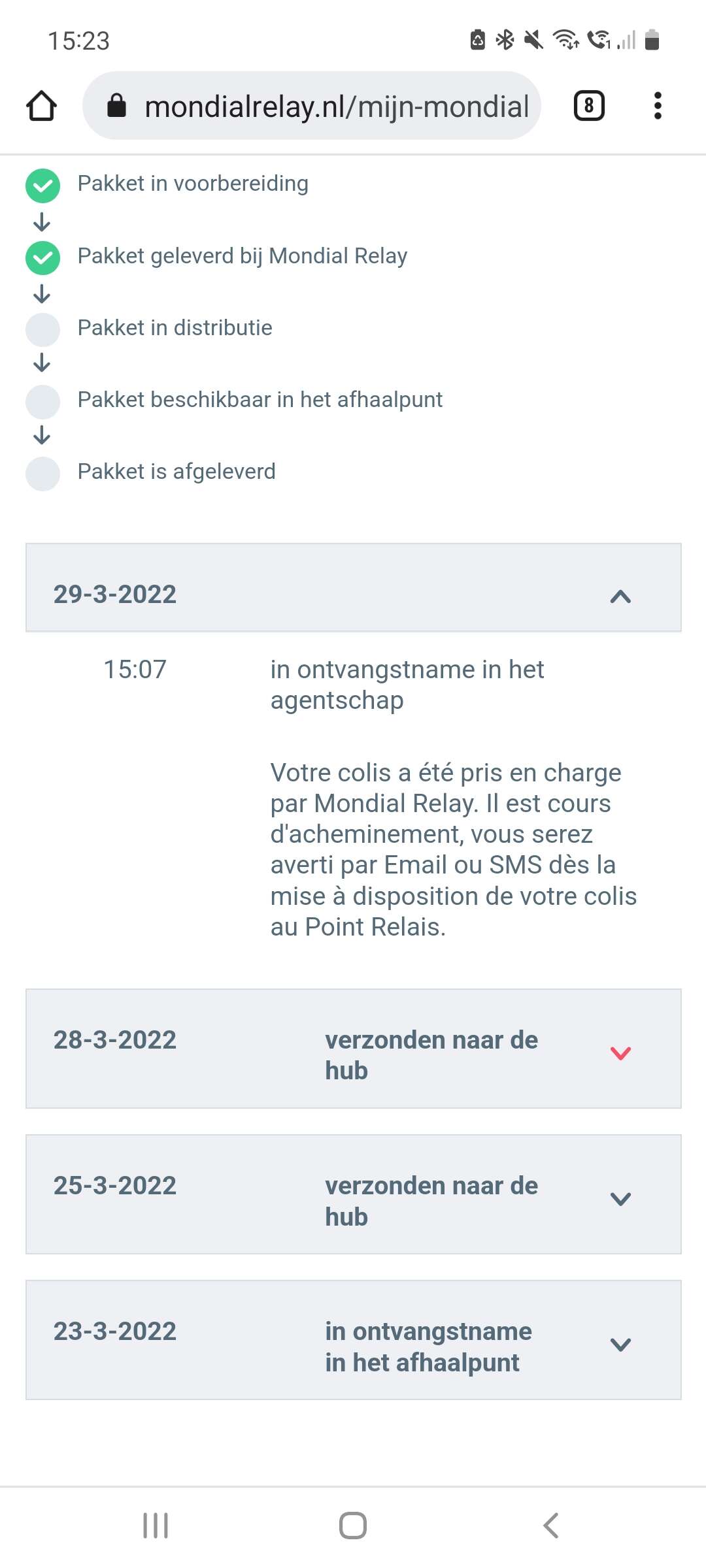This screenshot has height=1568, width=706.
Task: Open the browser's three-dot overflow menu
Action: pos(658,106)
